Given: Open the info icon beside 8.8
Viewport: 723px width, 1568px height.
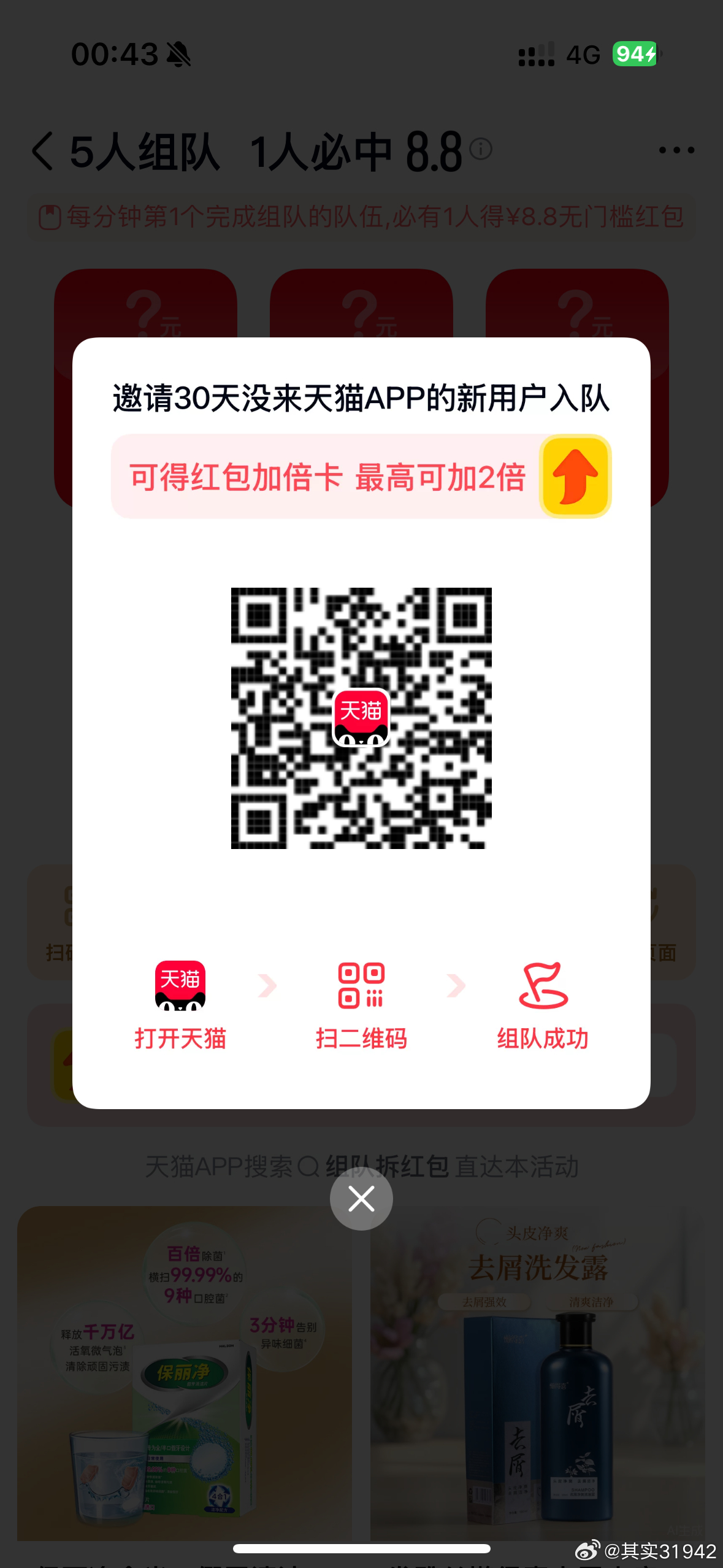Looking at the screenshot, I should tap(481, 148).
